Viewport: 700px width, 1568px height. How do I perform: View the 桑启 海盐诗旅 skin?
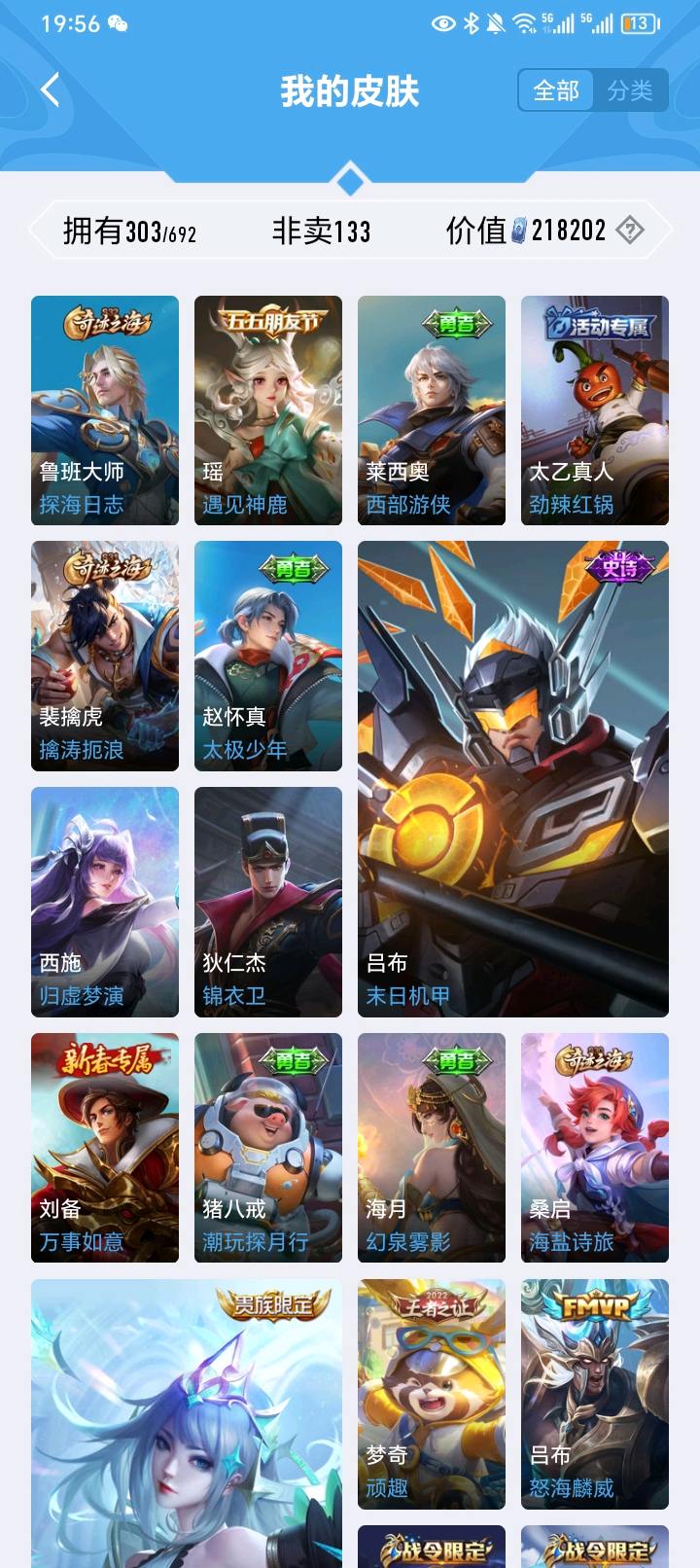pyautogui.click(x=595, y=1148)
